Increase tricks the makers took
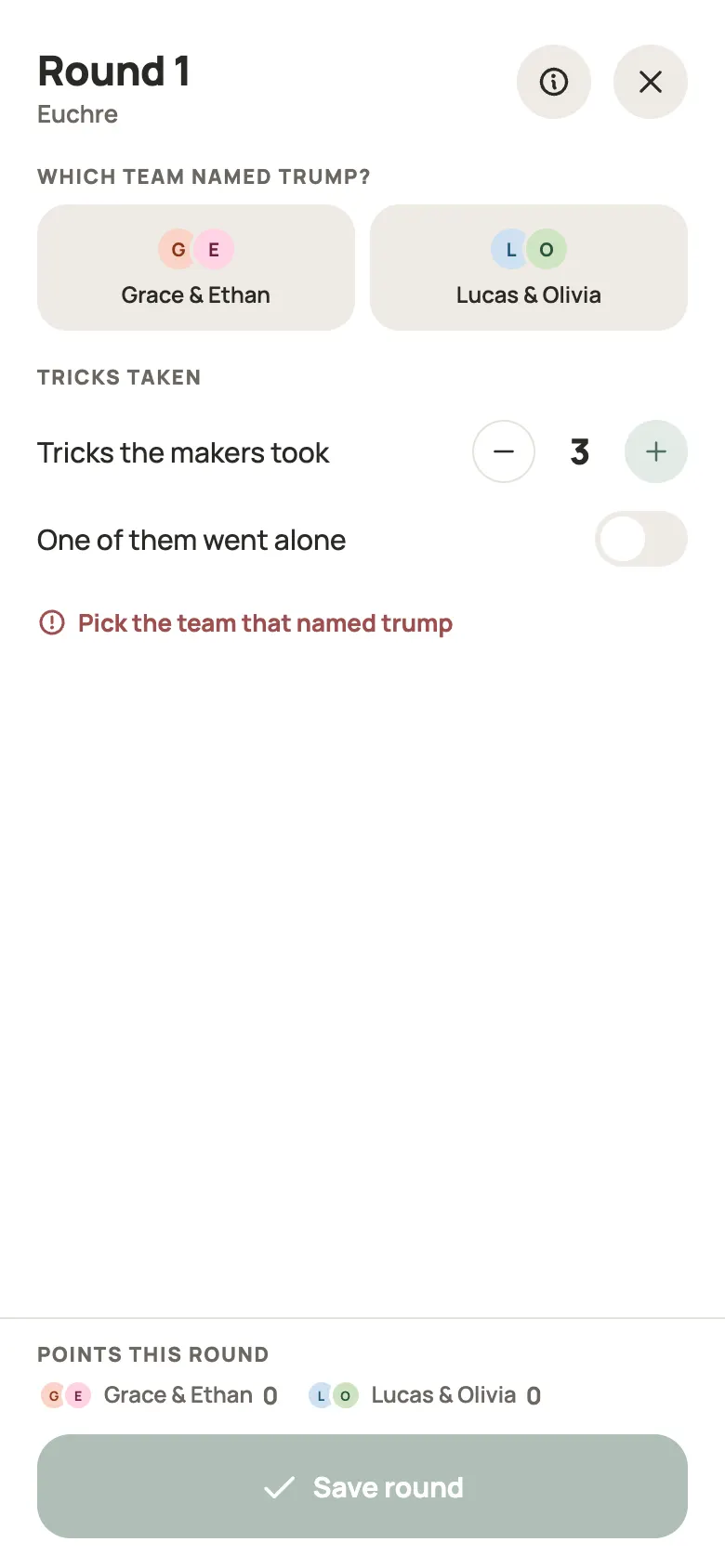This screenshot has width=725, height=1568. 656,451
